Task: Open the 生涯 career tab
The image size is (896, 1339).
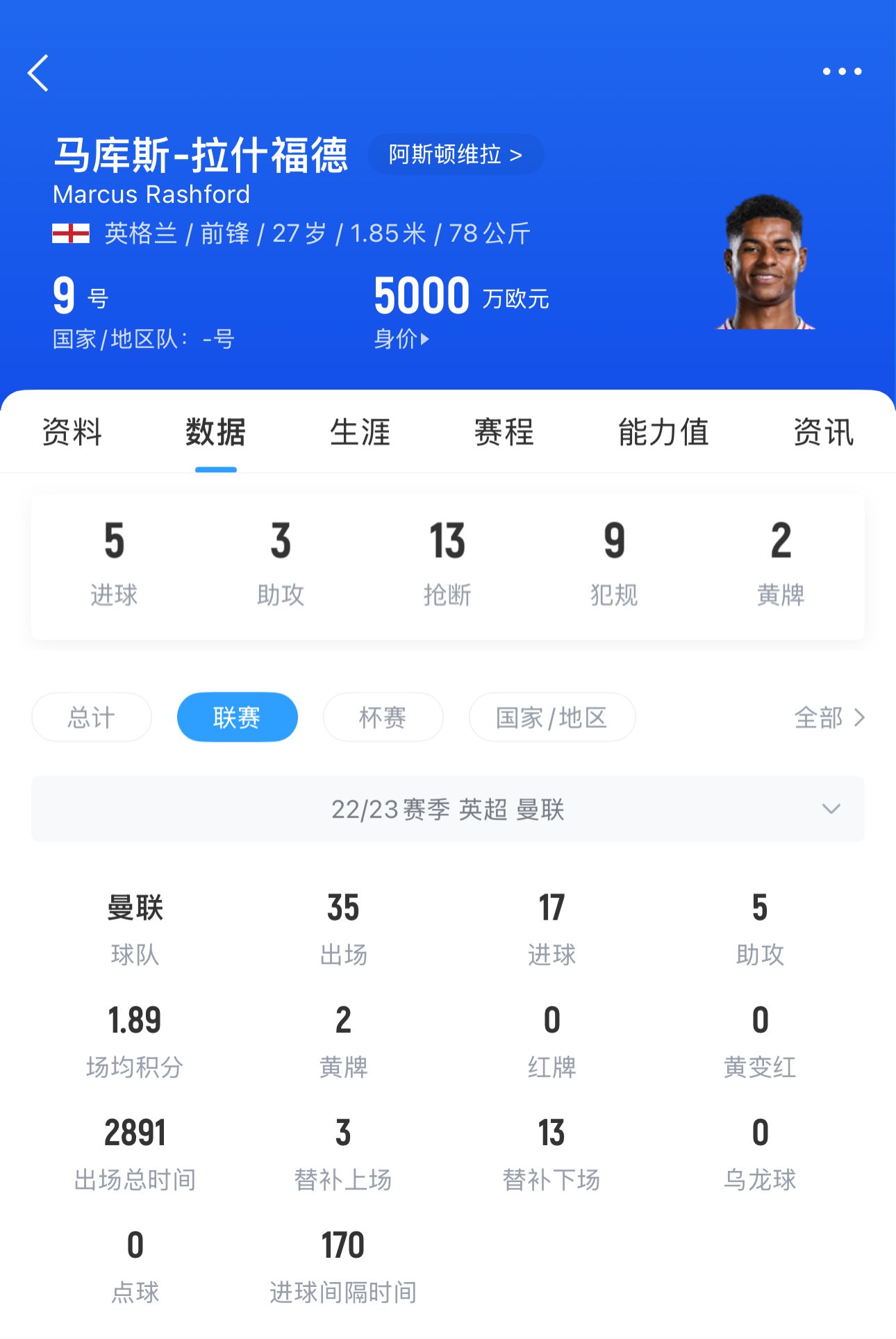Action: coord(360,432)
